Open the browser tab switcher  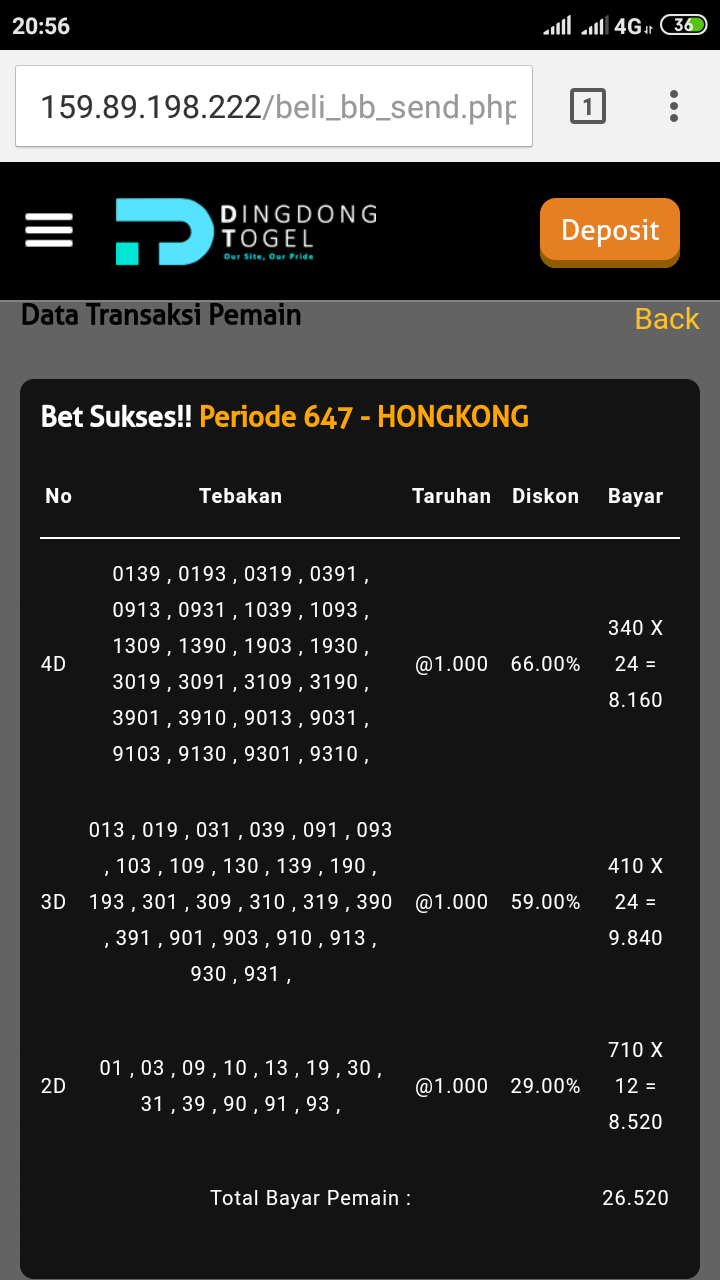click(587, 106)
